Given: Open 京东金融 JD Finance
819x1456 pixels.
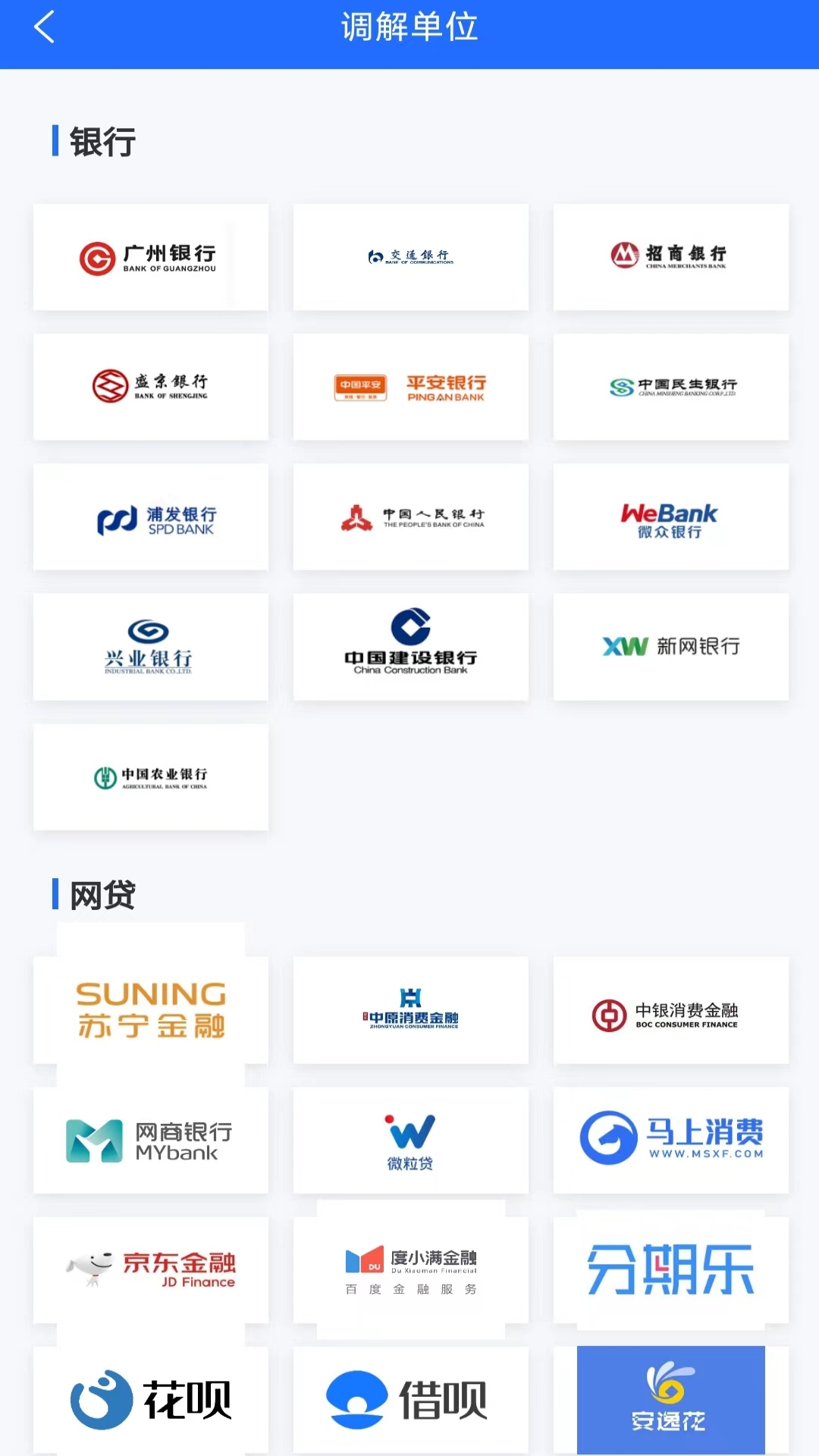Looking at the screenshot, I should click(151, 1270).
